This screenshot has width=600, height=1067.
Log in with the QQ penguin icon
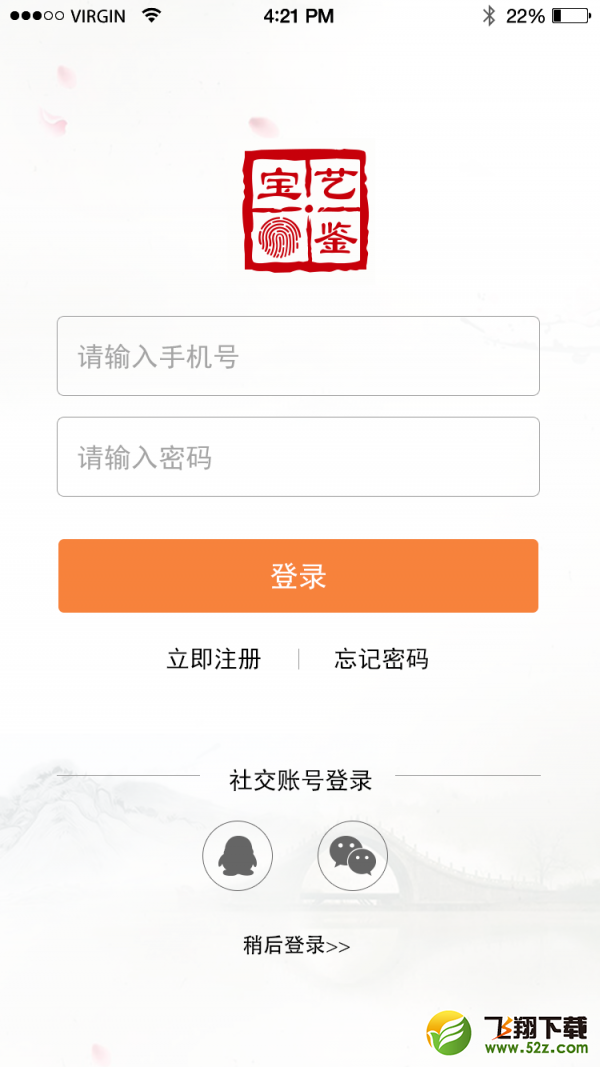click(237, 856)
